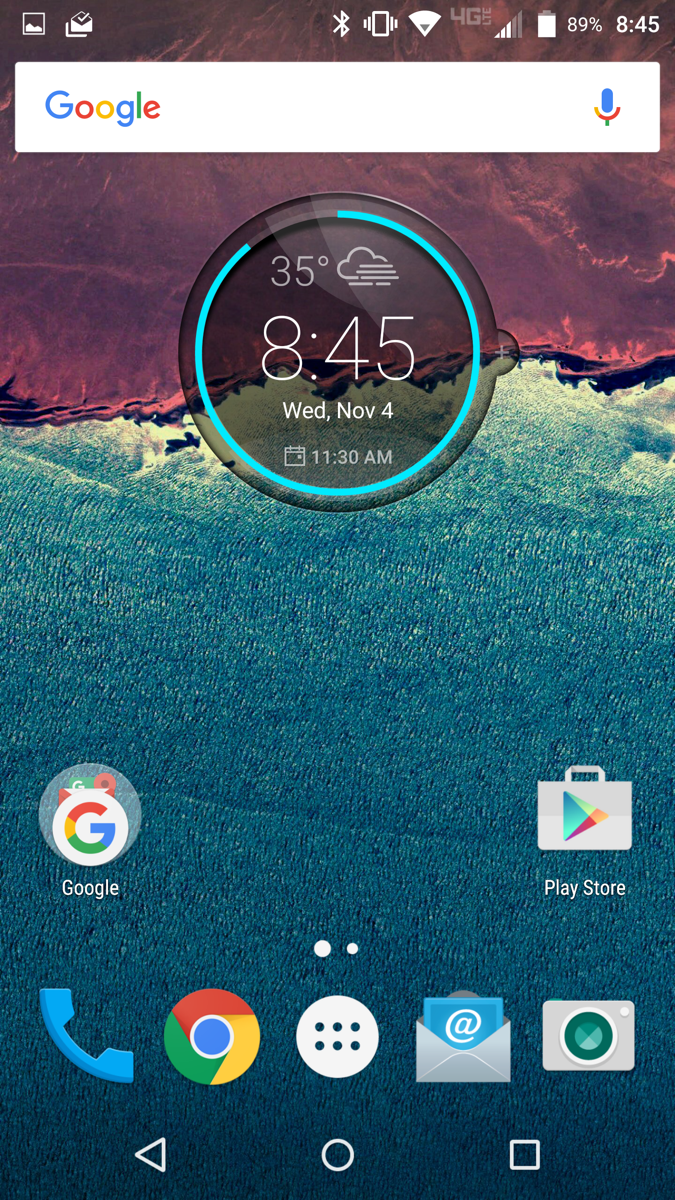The height and width of the screenshot is (1200, 675).
Task: Open the Phone dialer app
Action: tap(86, 1036)
